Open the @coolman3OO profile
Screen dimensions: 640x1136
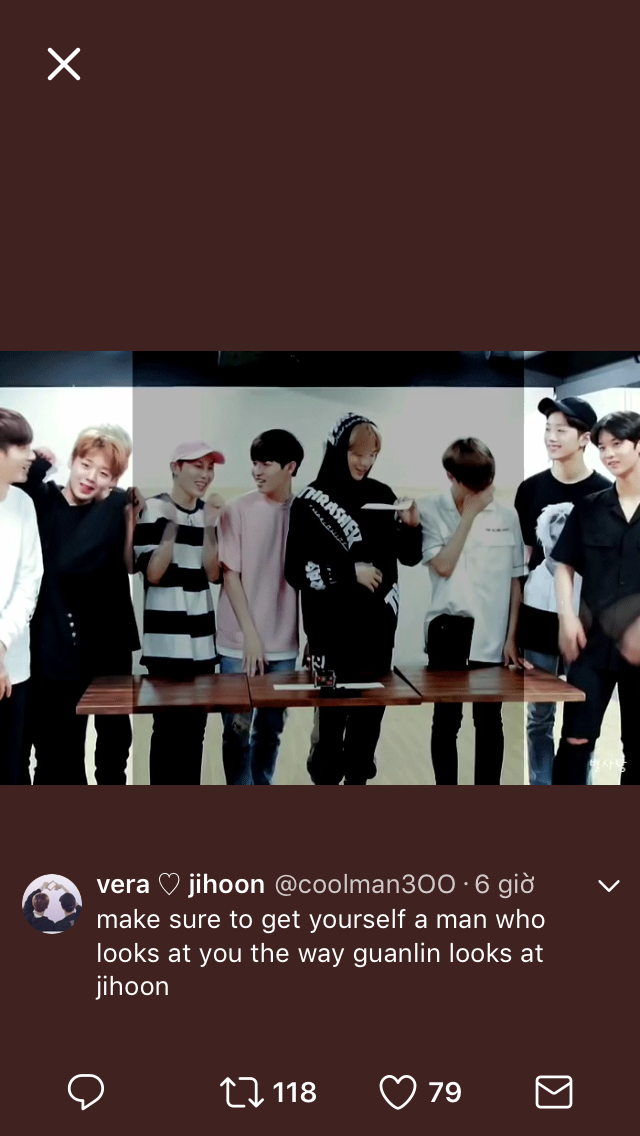365,885
